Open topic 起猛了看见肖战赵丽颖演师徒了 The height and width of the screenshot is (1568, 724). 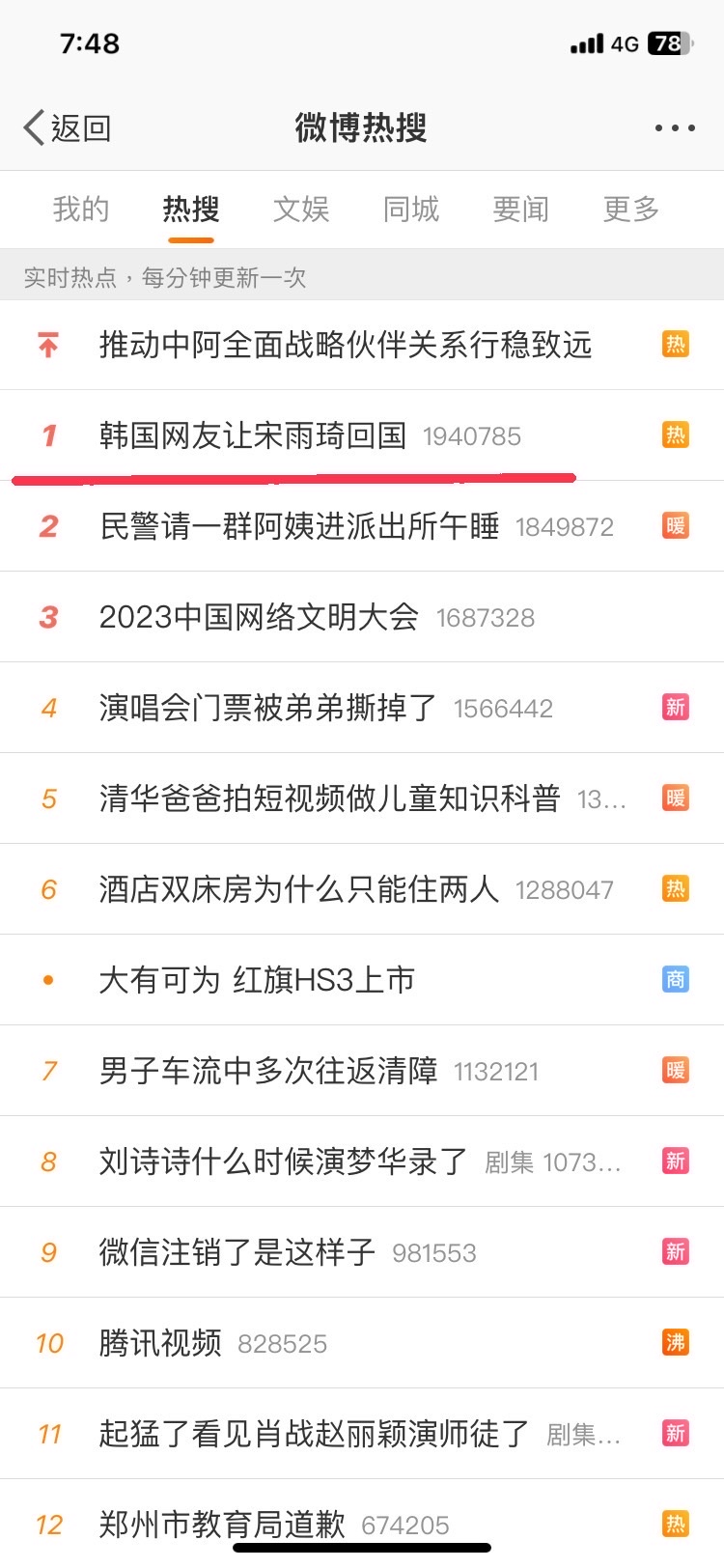click(362, 1434)
